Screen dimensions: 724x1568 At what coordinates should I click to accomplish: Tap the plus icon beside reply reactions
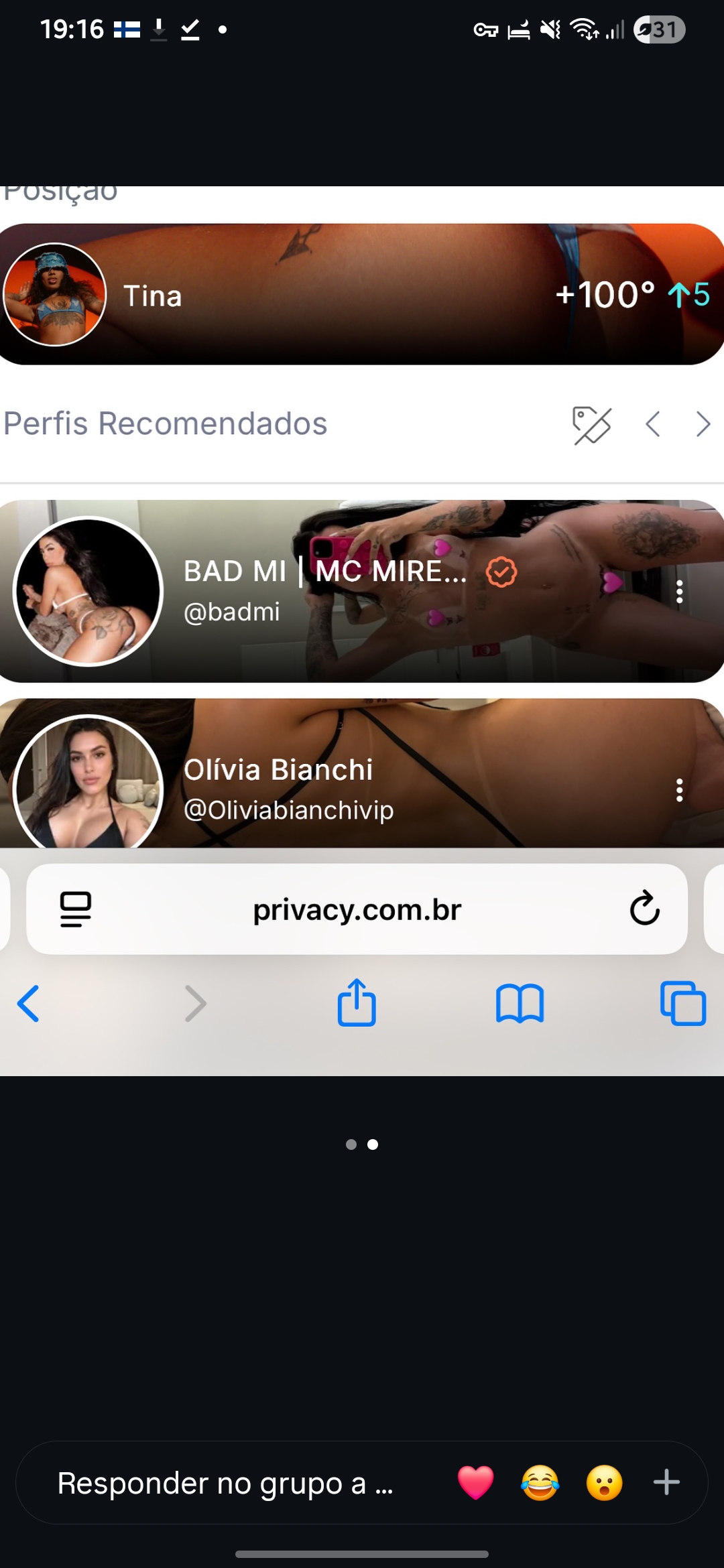tap(666, 1483)
